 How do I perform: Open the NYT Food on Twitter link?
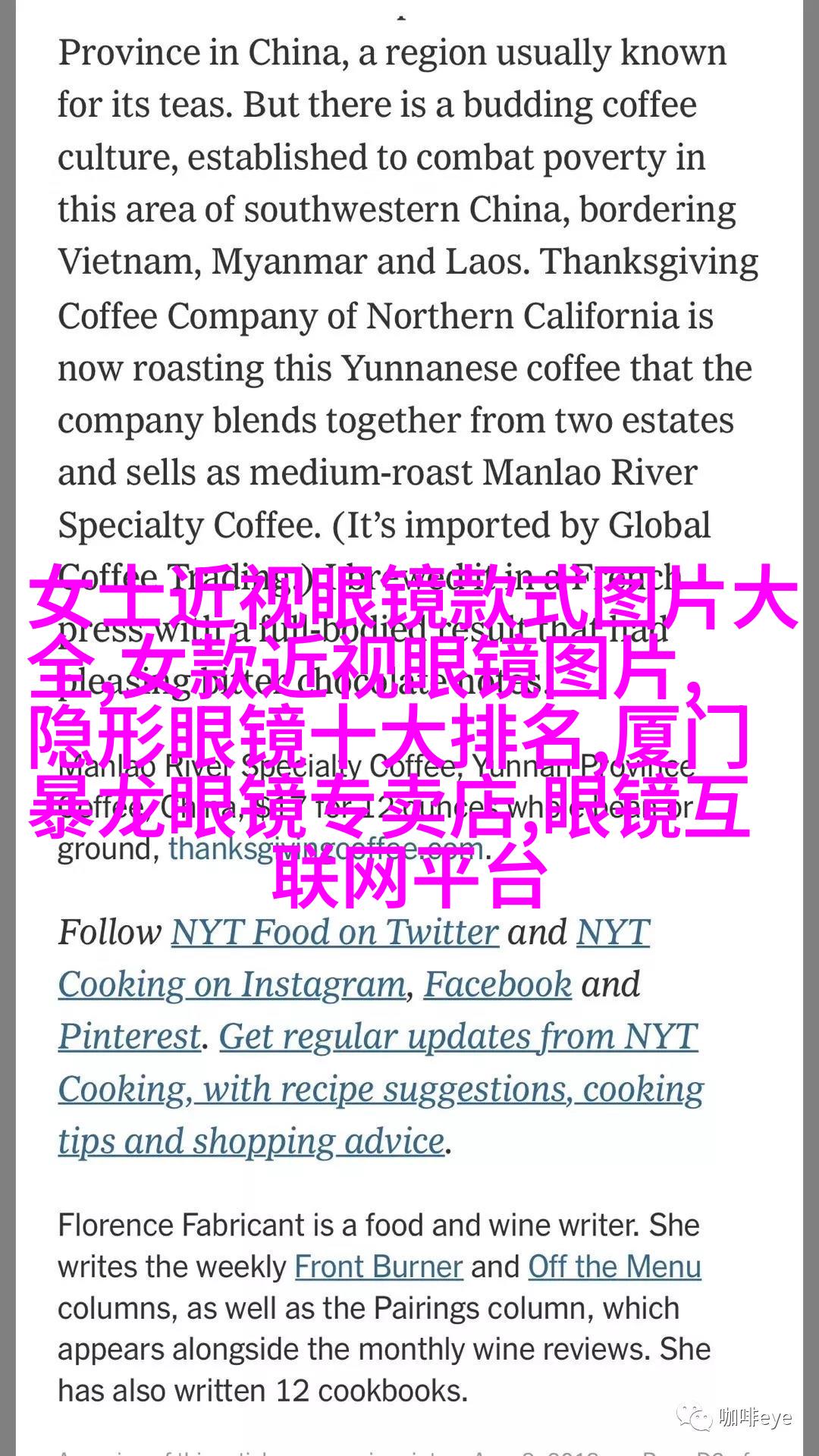click(x=334, y=932)
